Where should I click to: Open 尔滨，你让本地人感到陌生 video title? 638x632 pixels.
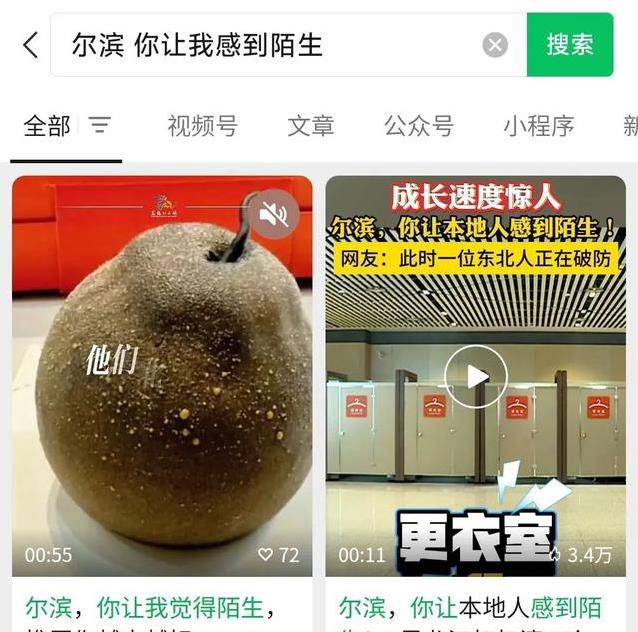[x=470, y=608]
